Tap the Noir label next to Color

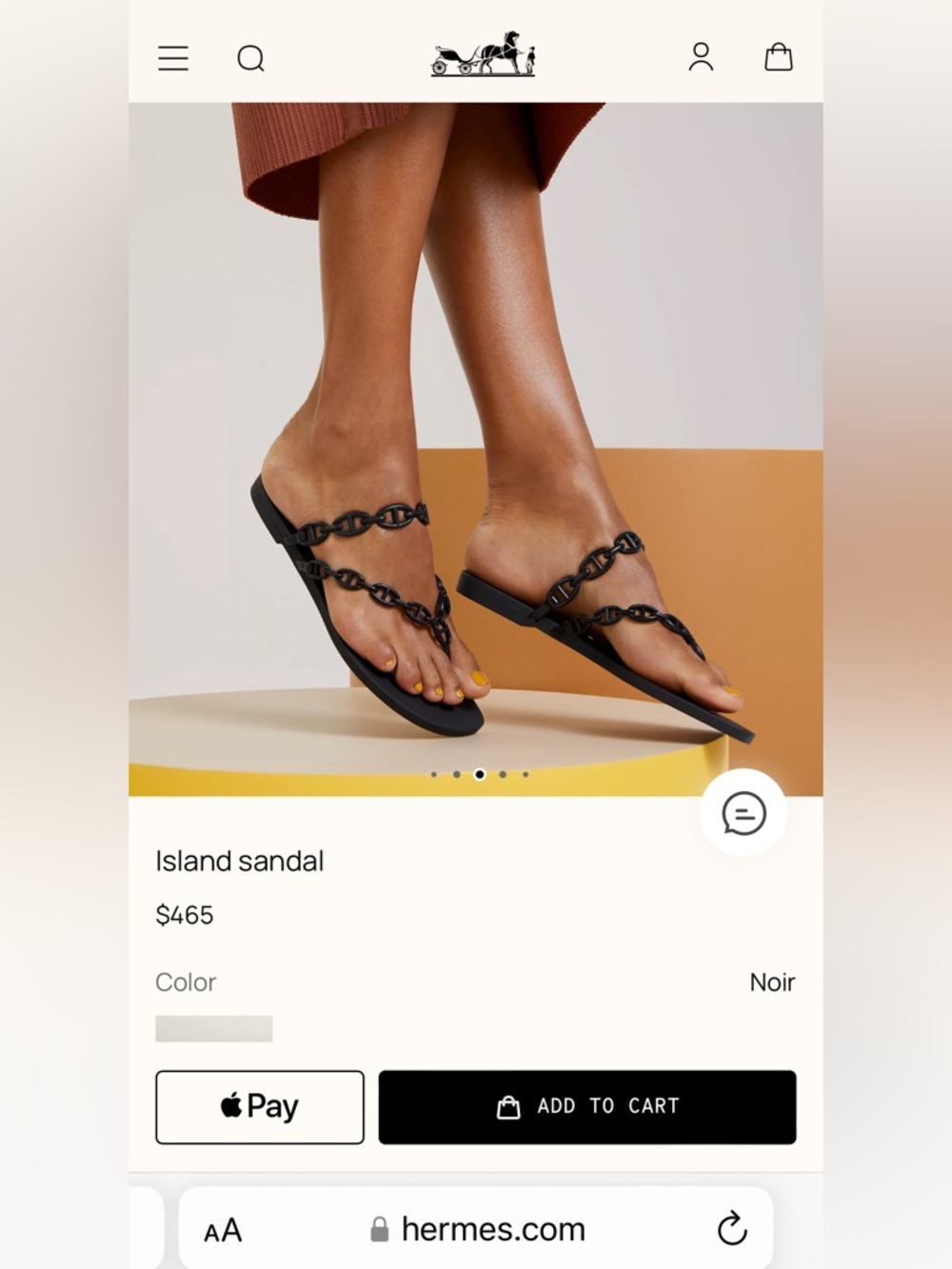coord(772,981)
